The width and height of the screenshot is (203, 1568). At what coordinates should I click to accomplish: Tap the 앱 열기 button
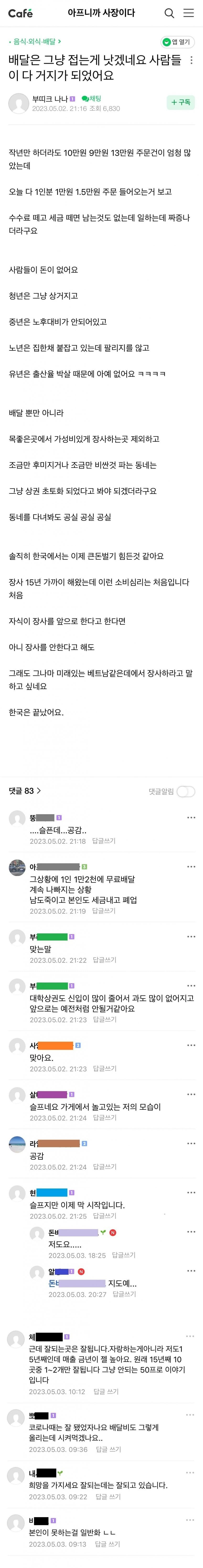pos(177,42)
